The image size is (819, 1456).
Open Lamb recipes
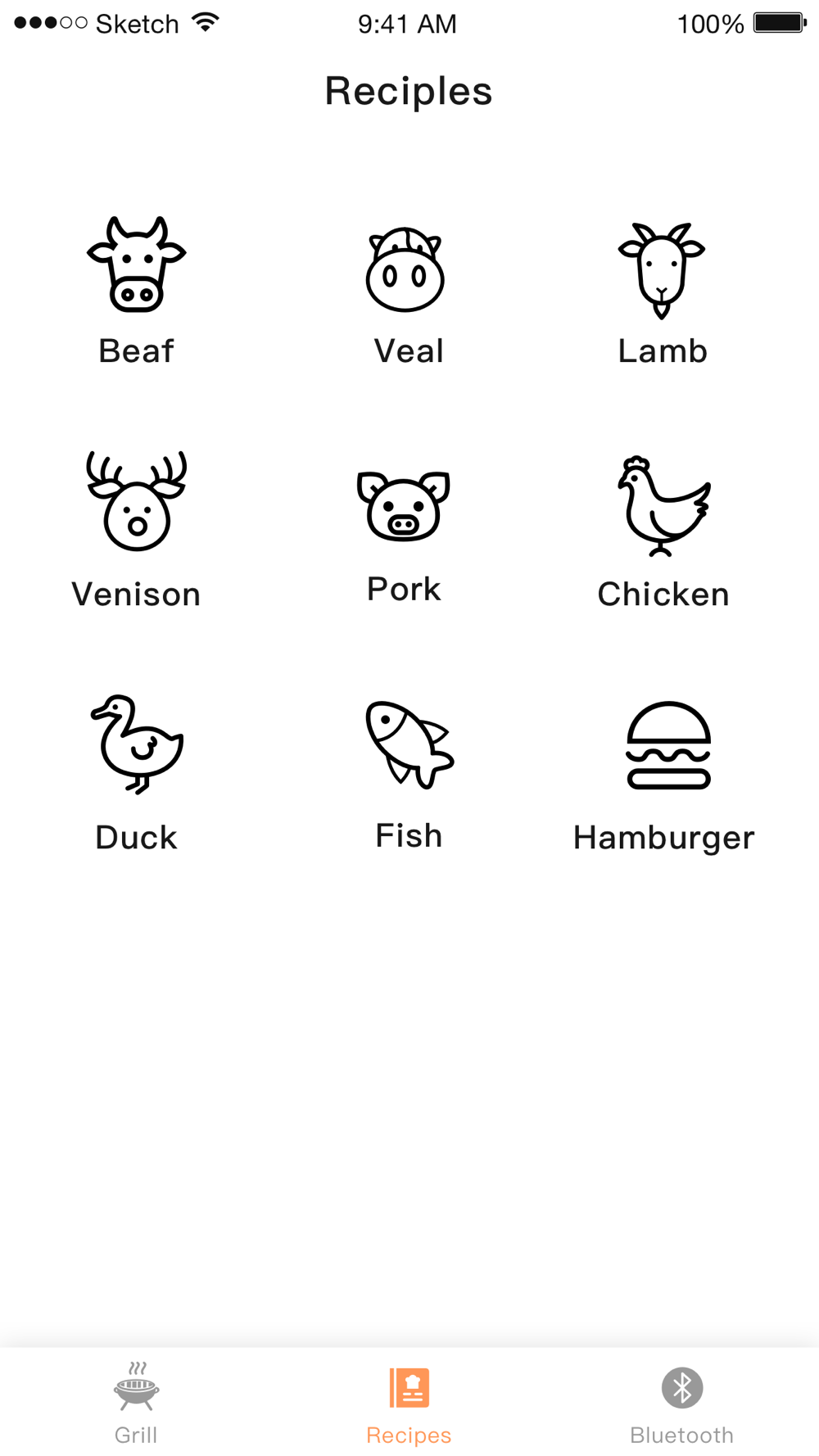(662, 293)
